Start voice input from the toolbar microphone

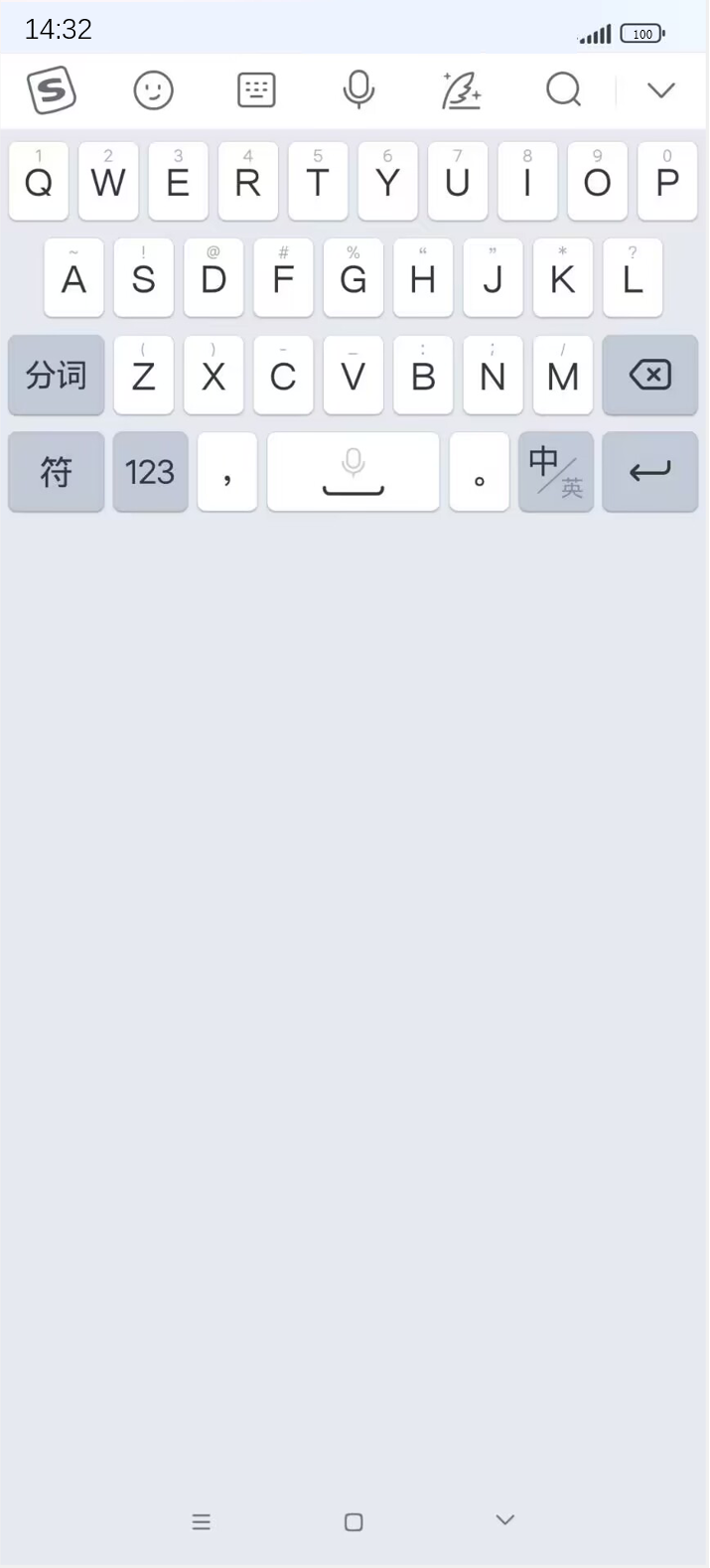358,91
